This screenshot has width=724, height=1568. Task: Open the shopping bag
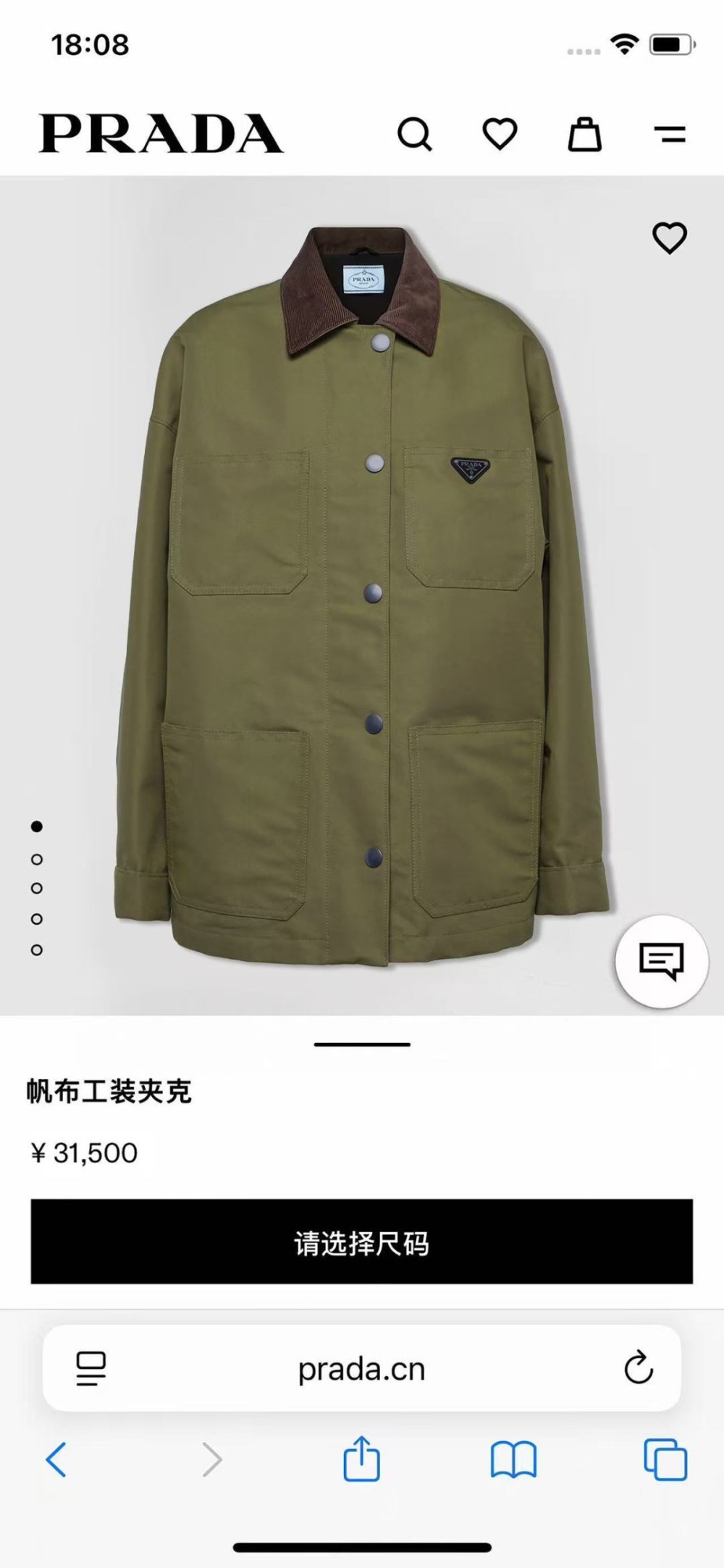[584, 134]
